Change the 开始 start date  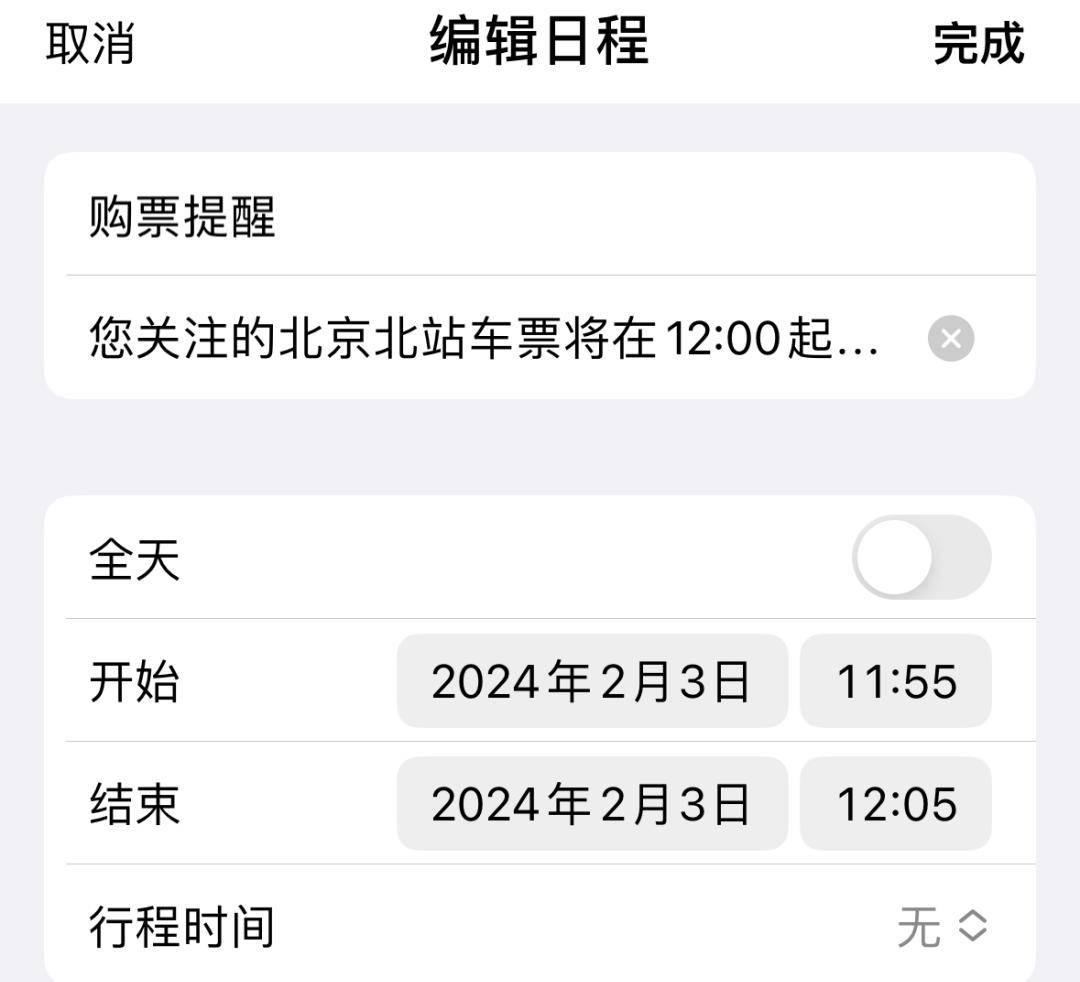coord(592,681)
